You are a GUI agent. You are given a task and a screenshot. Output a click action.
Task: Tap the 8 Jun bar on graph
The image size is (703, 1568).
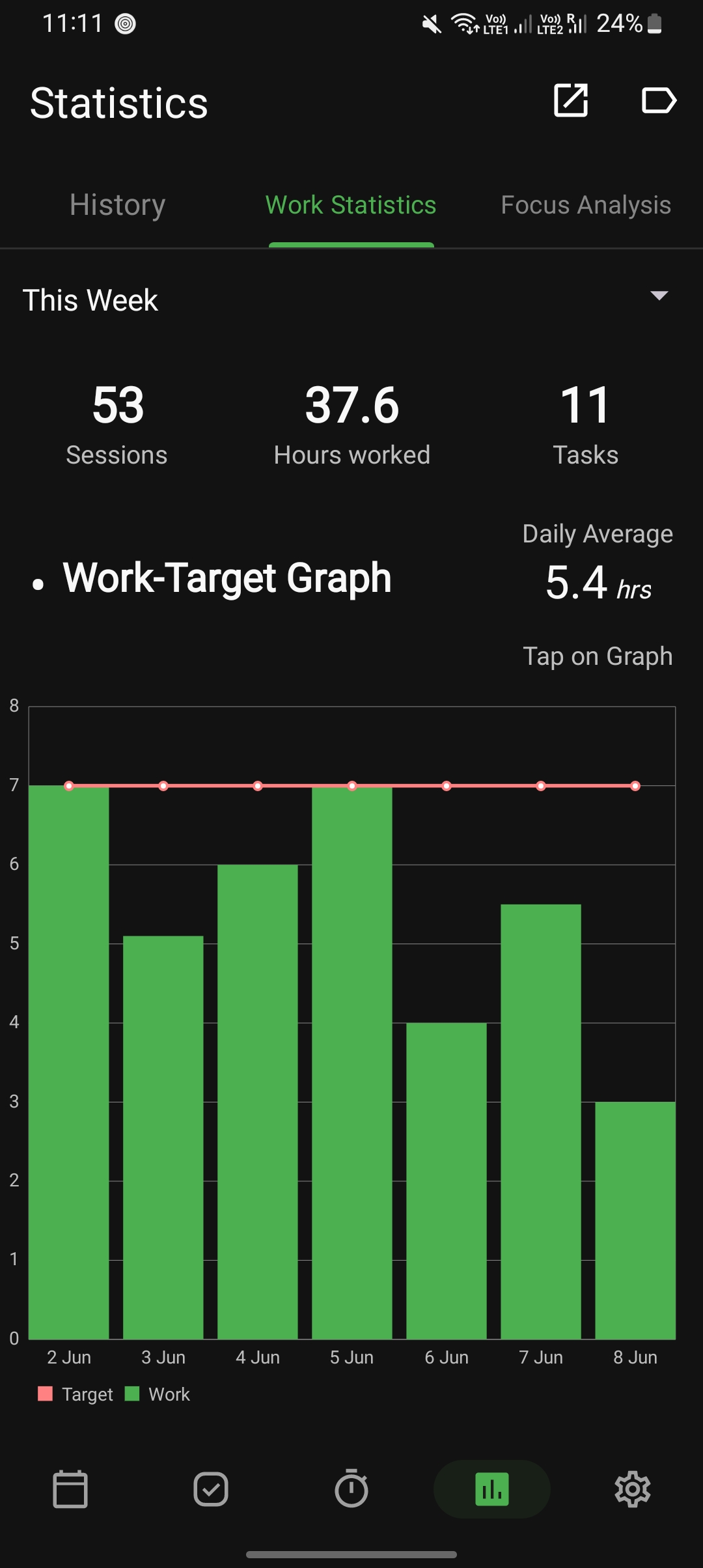[635, 1219]
